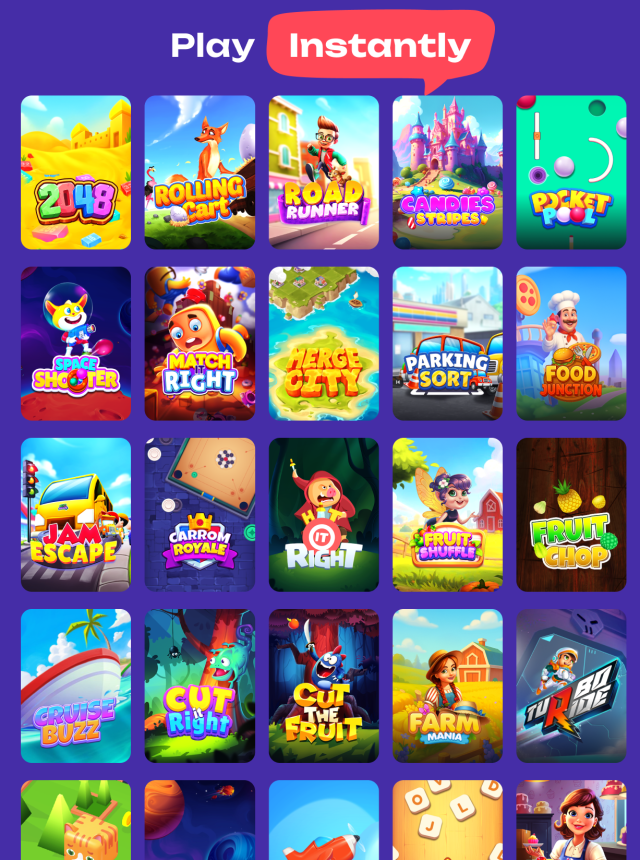Play the Hit It Right game
This screenshot has height=860, width=640.
click(x=324, y=514)
